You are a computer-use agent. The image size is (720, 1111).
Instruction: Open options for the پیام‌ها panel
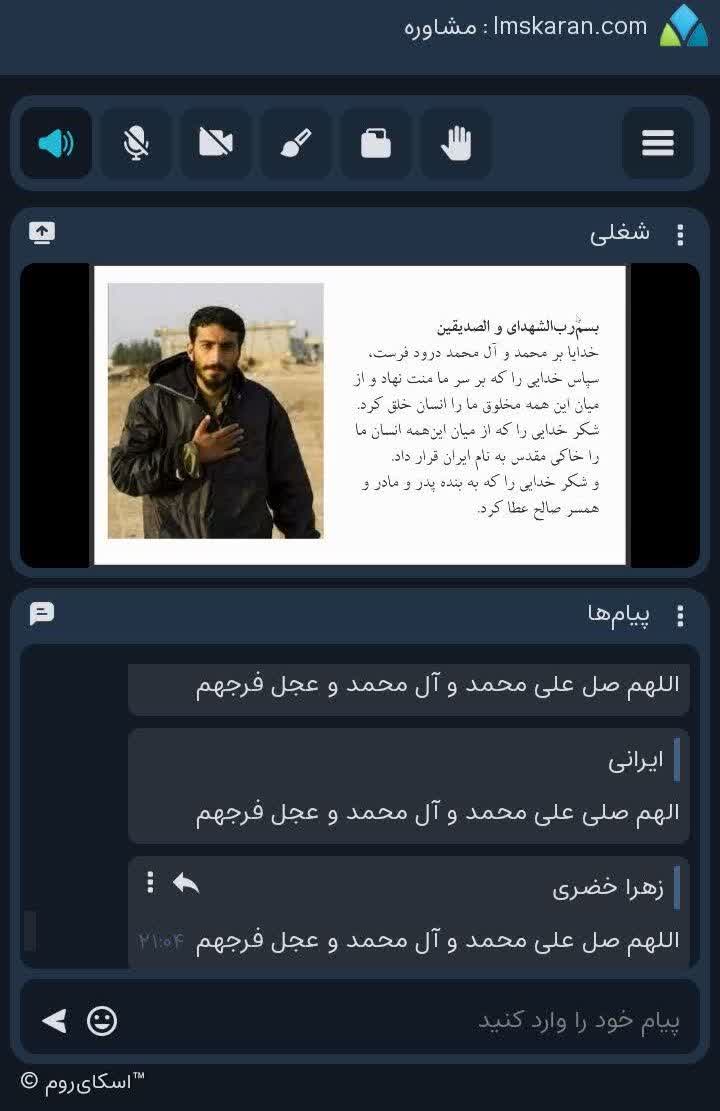click(680, 616)
